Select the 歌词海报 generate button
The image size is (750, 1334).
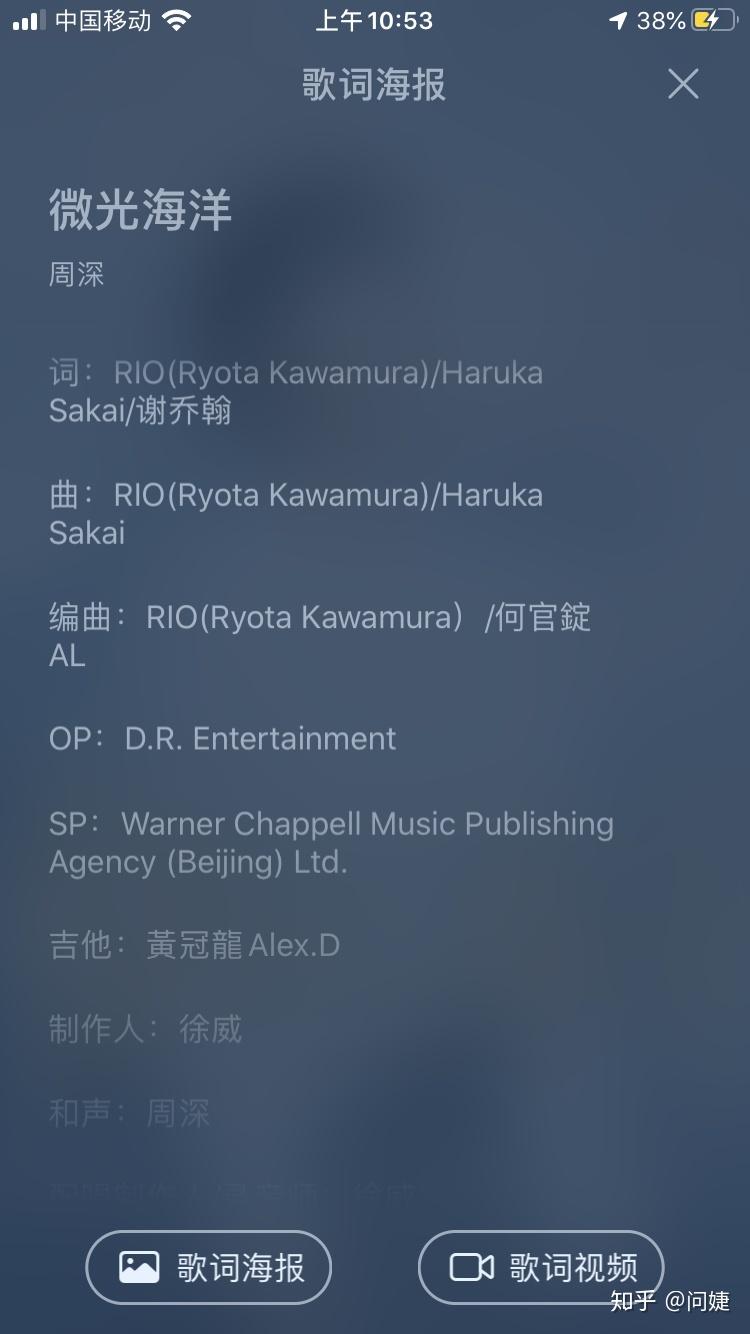tap(207, 1266)
